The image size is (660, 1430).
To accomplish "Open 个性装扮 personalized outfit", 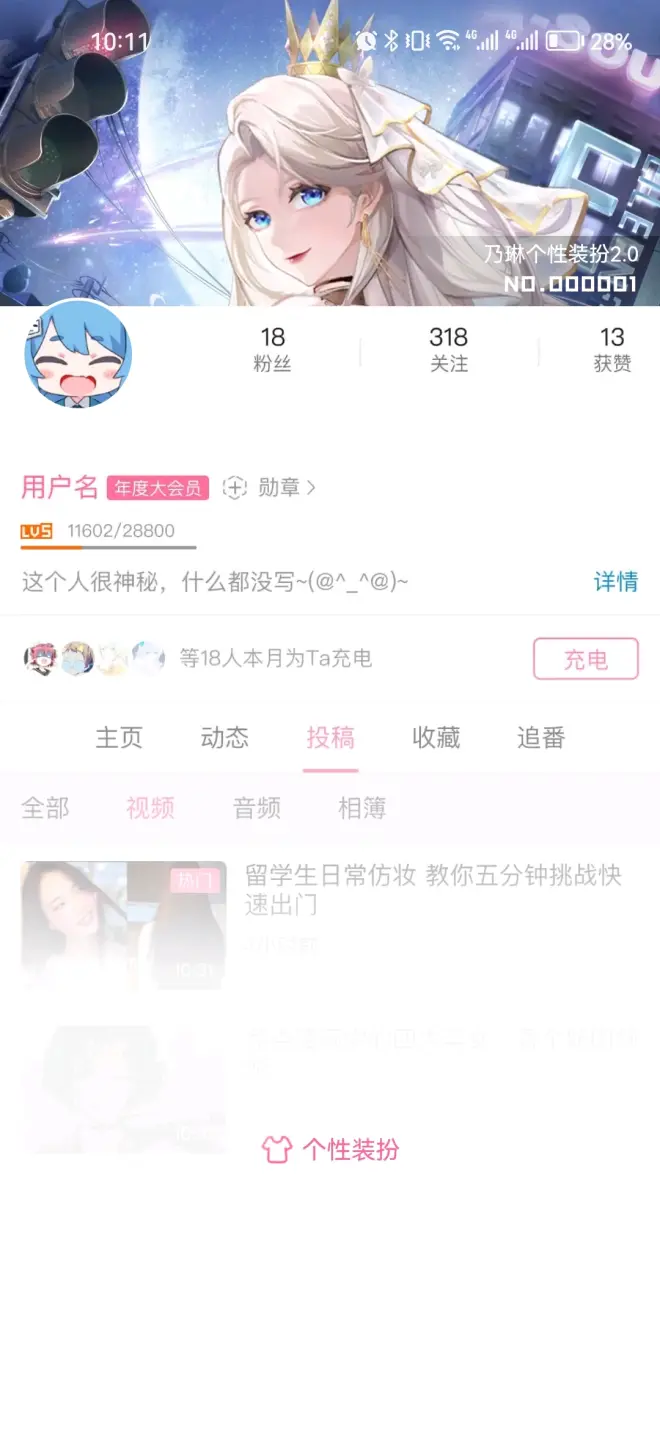I will coord(331,1150).
